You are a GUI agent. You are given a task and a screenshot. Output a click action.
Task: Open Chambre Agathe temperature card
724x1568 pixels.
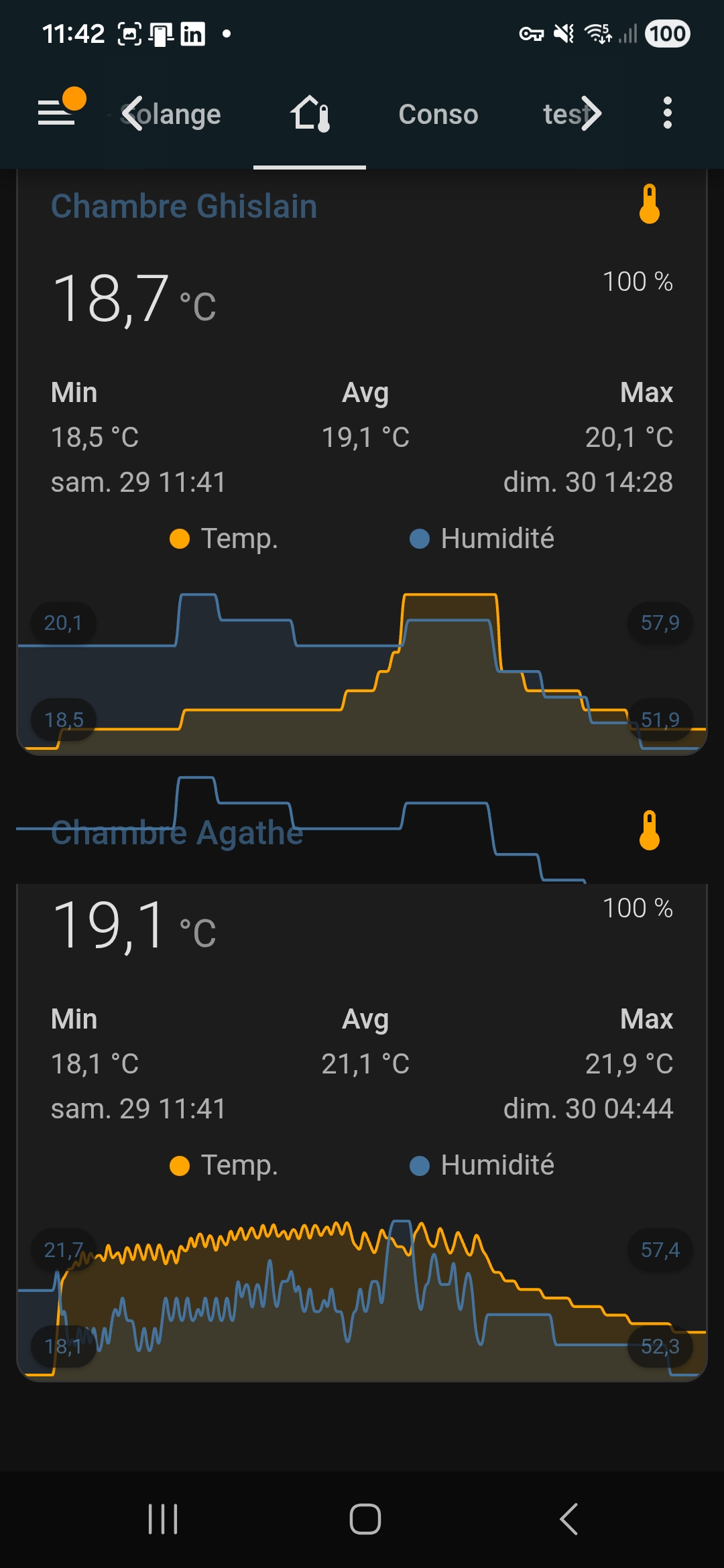click(177, 833)
